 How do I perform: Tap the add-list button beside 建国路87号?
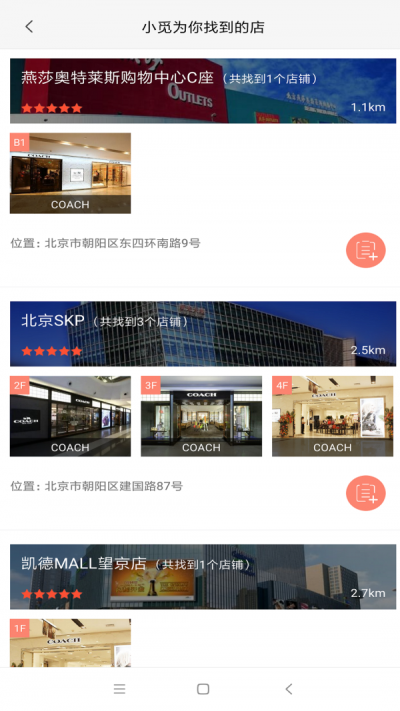366,493
